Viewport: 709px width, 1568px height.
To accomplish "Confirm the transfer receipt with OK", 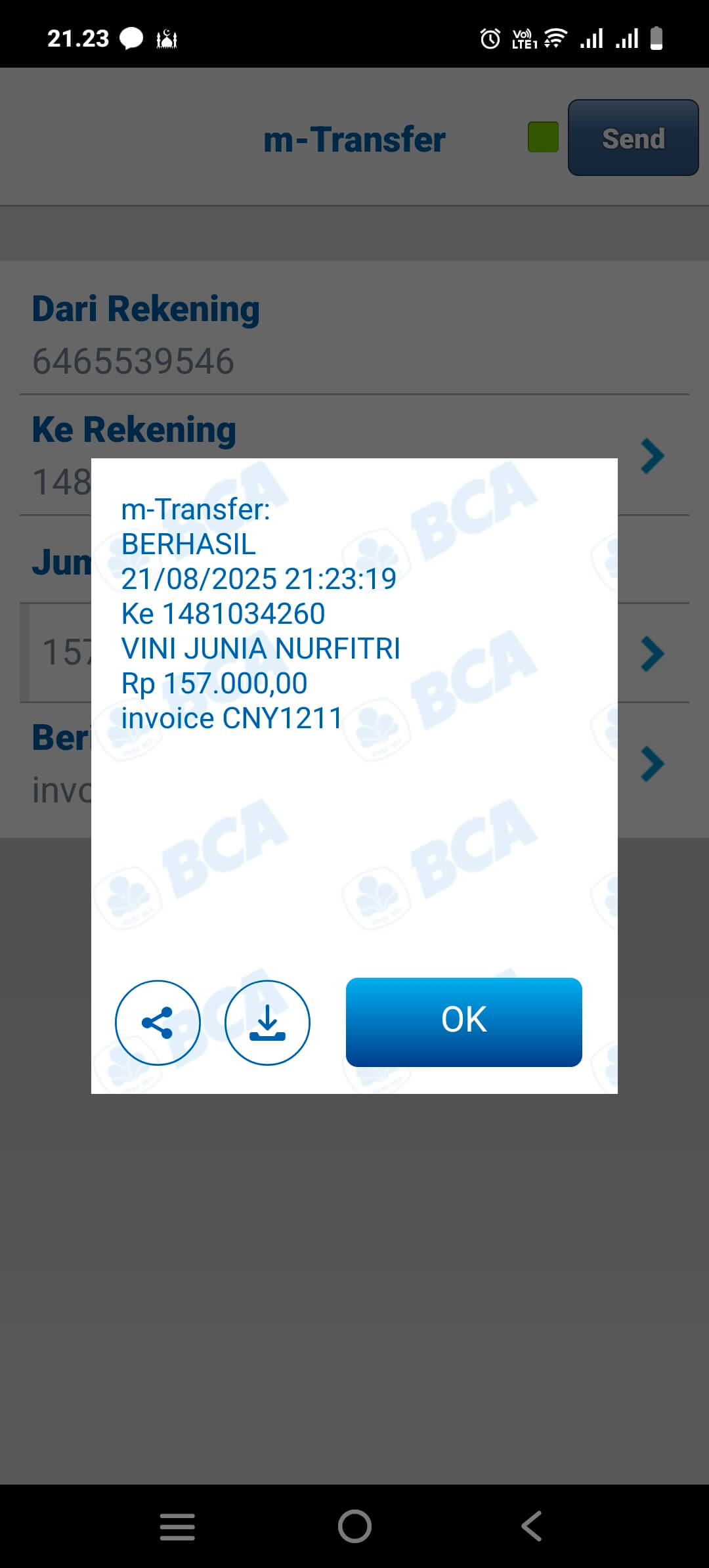I will tap(463, 1021).
